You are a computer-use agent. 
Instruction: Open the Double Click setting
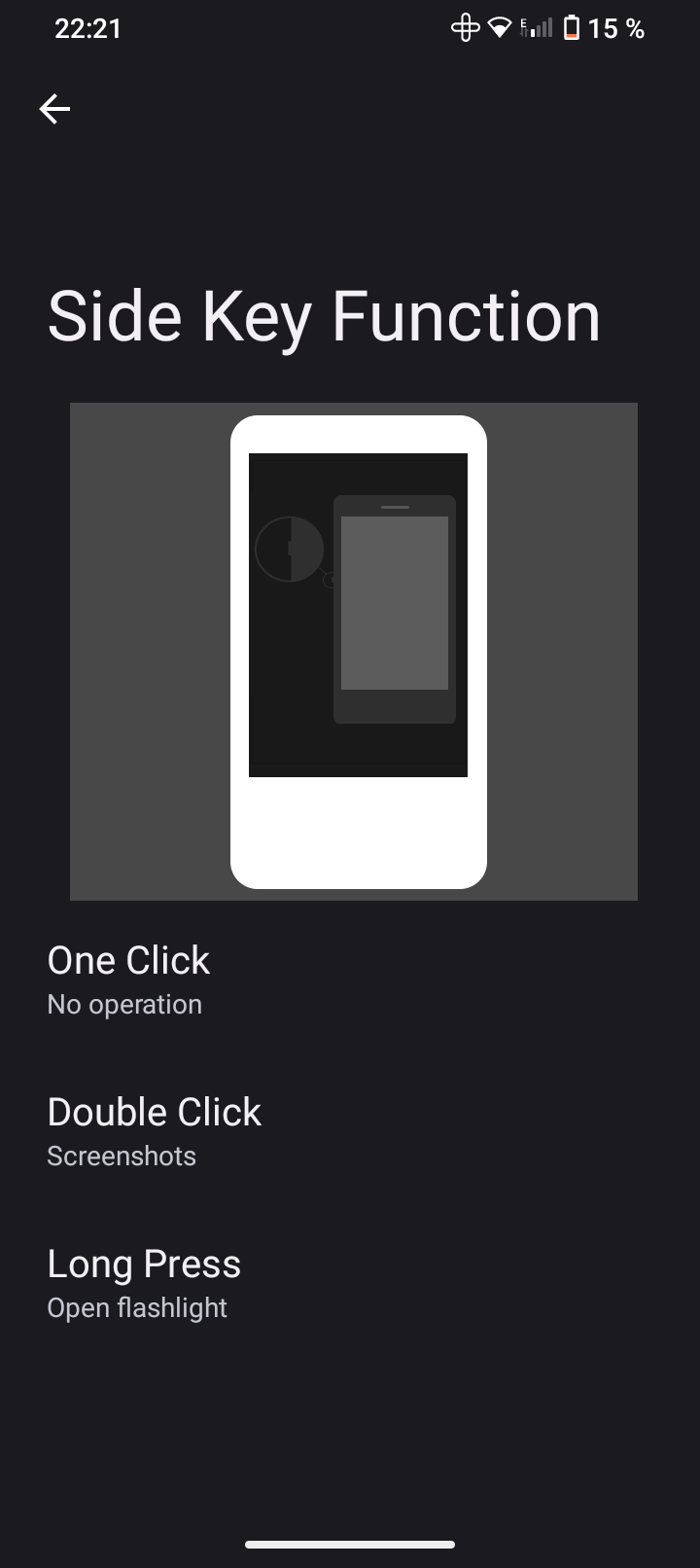click(350, 1132)
